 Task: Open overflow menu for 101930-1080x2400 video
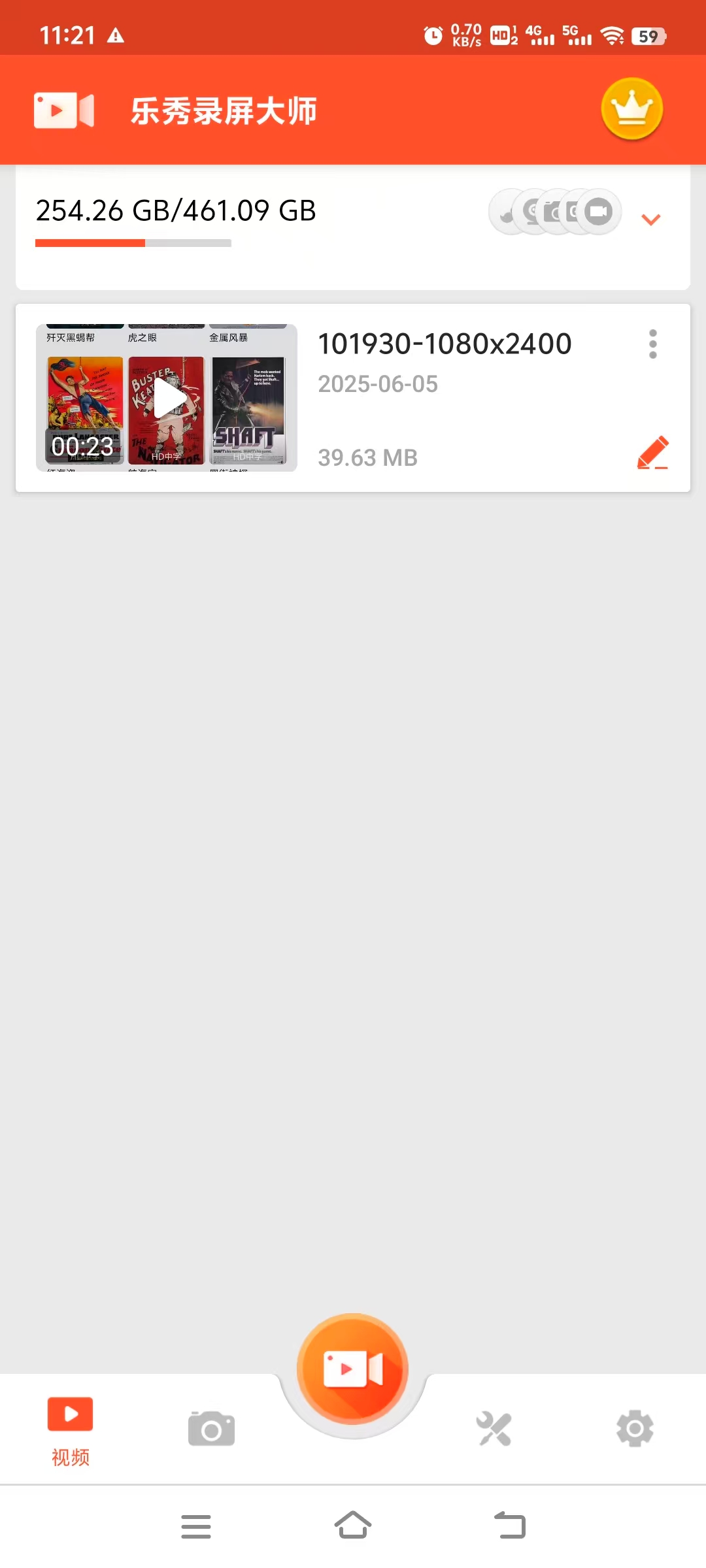(652, 344)
